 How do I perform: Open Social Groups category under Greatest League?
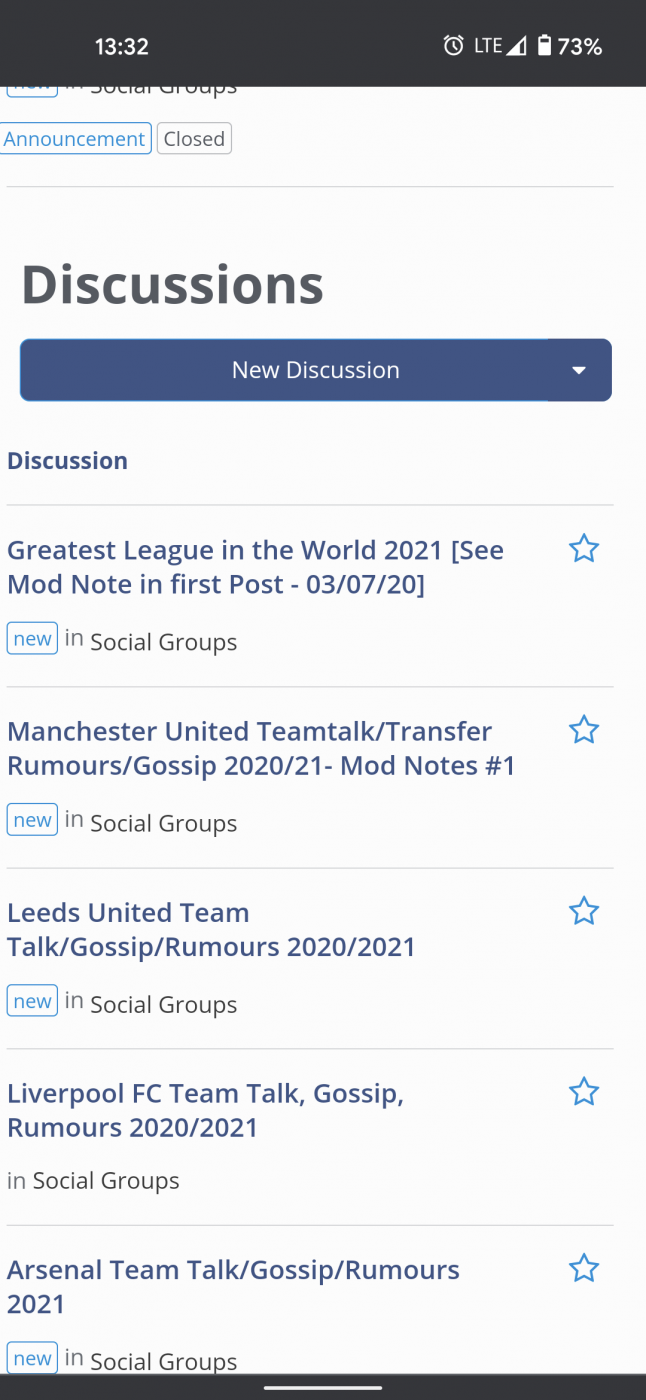coord(164,642)
